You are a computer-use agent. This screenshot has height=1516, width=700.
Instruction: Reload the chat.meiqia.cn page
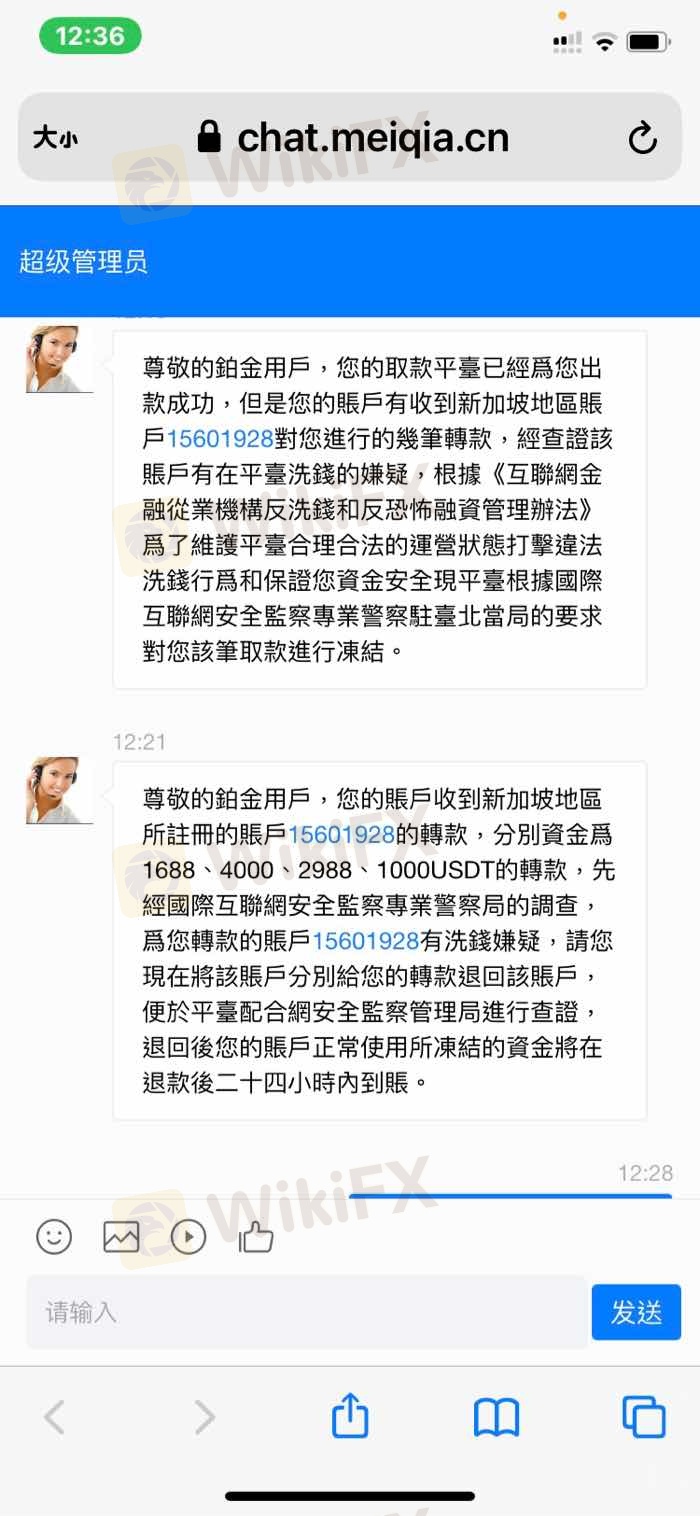click(x=642, y=138)
